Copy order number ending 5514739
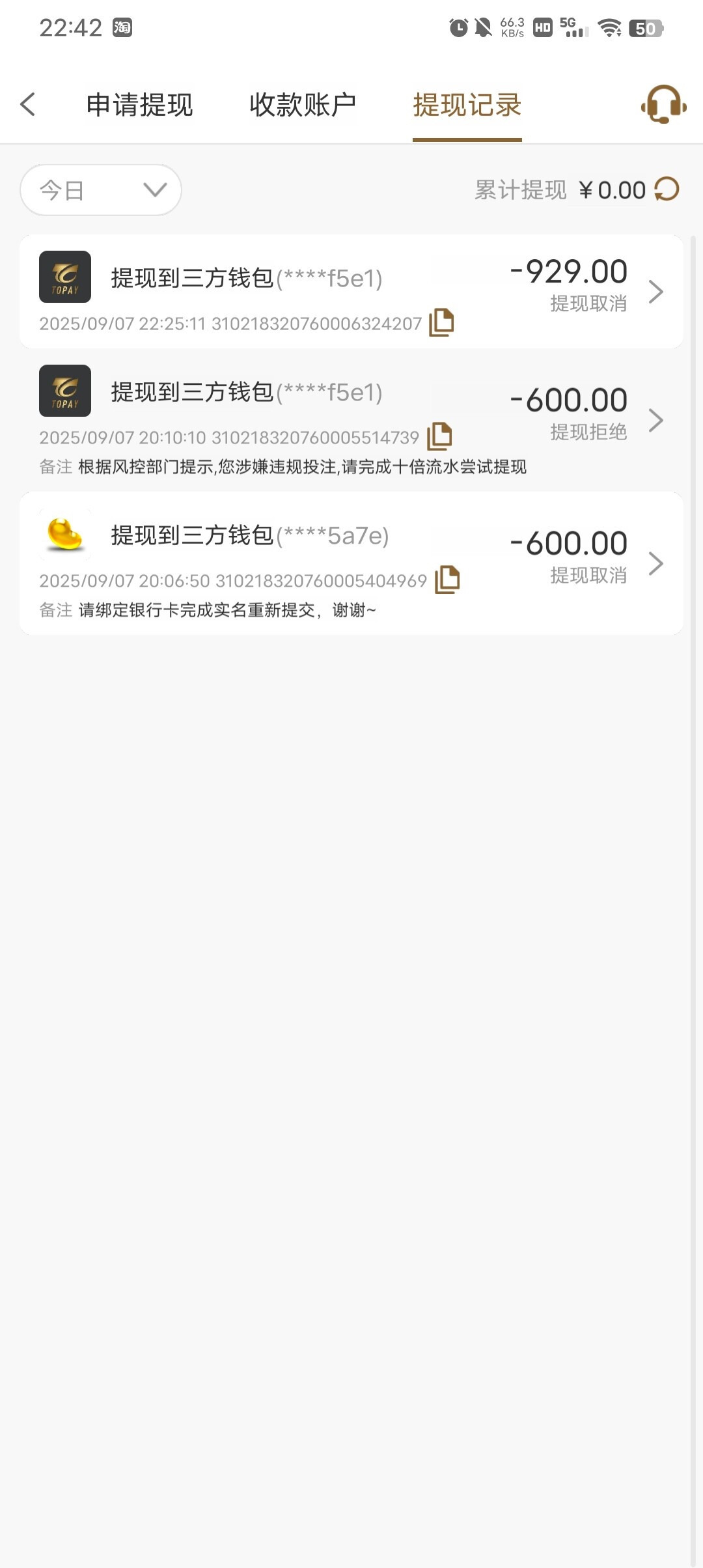The image size is (703, 1568). pos(439,436)
